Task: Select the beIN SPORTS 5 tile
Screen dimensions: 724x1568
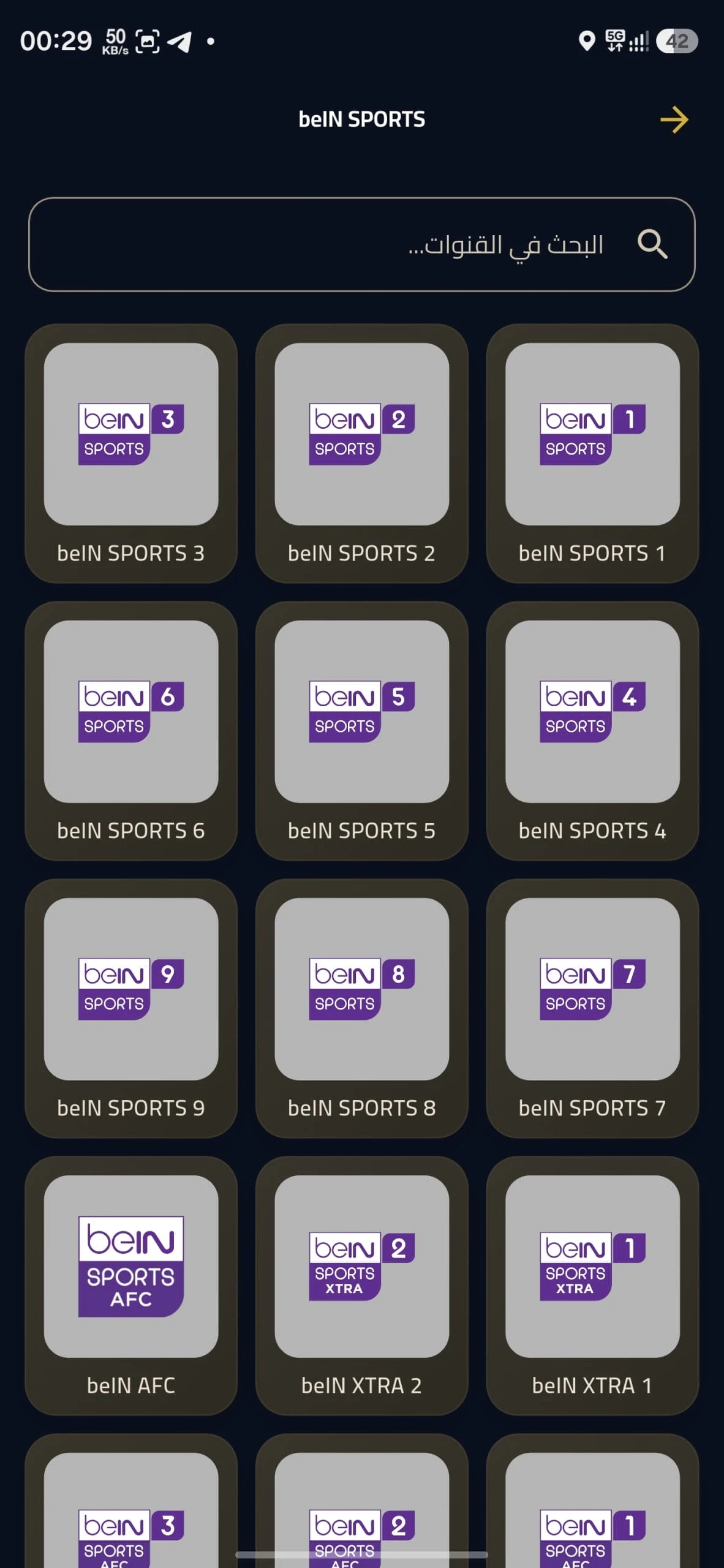Action: coord(361,731)
